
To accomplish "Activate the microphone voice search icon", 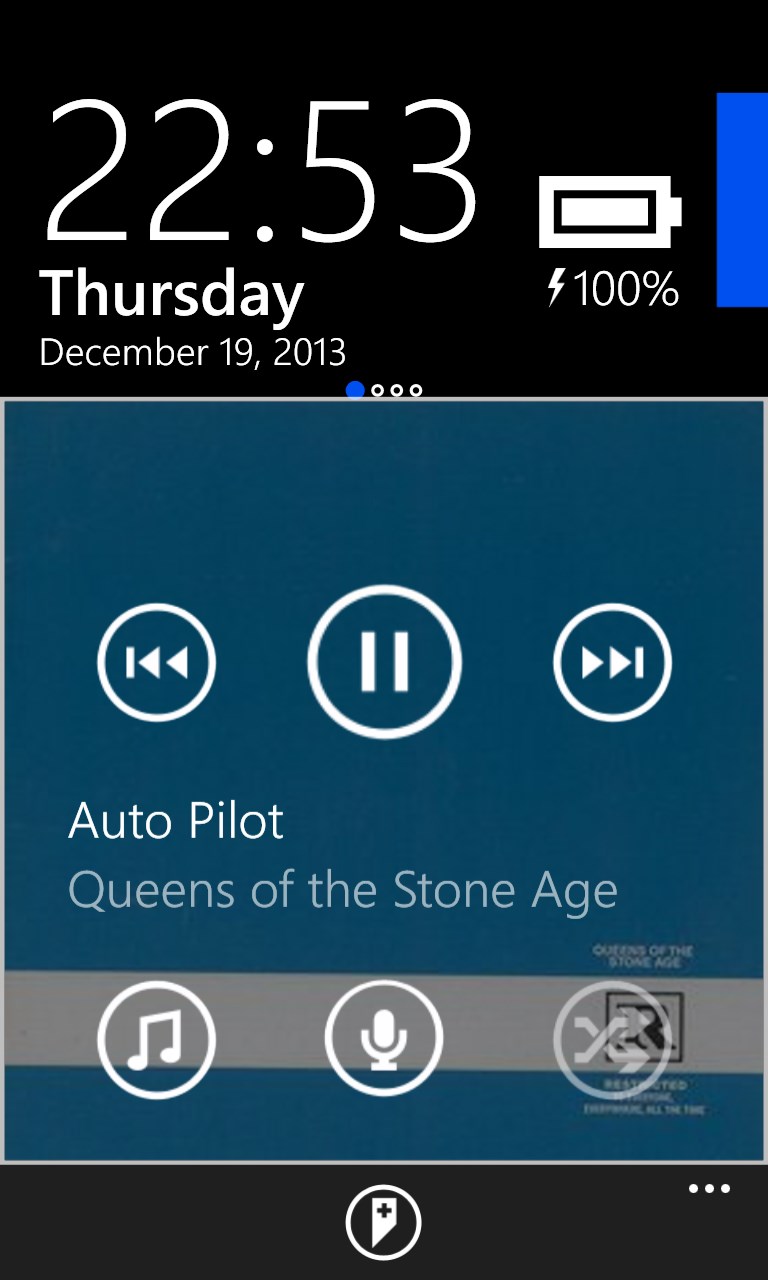I will [x=385, y=1038].
